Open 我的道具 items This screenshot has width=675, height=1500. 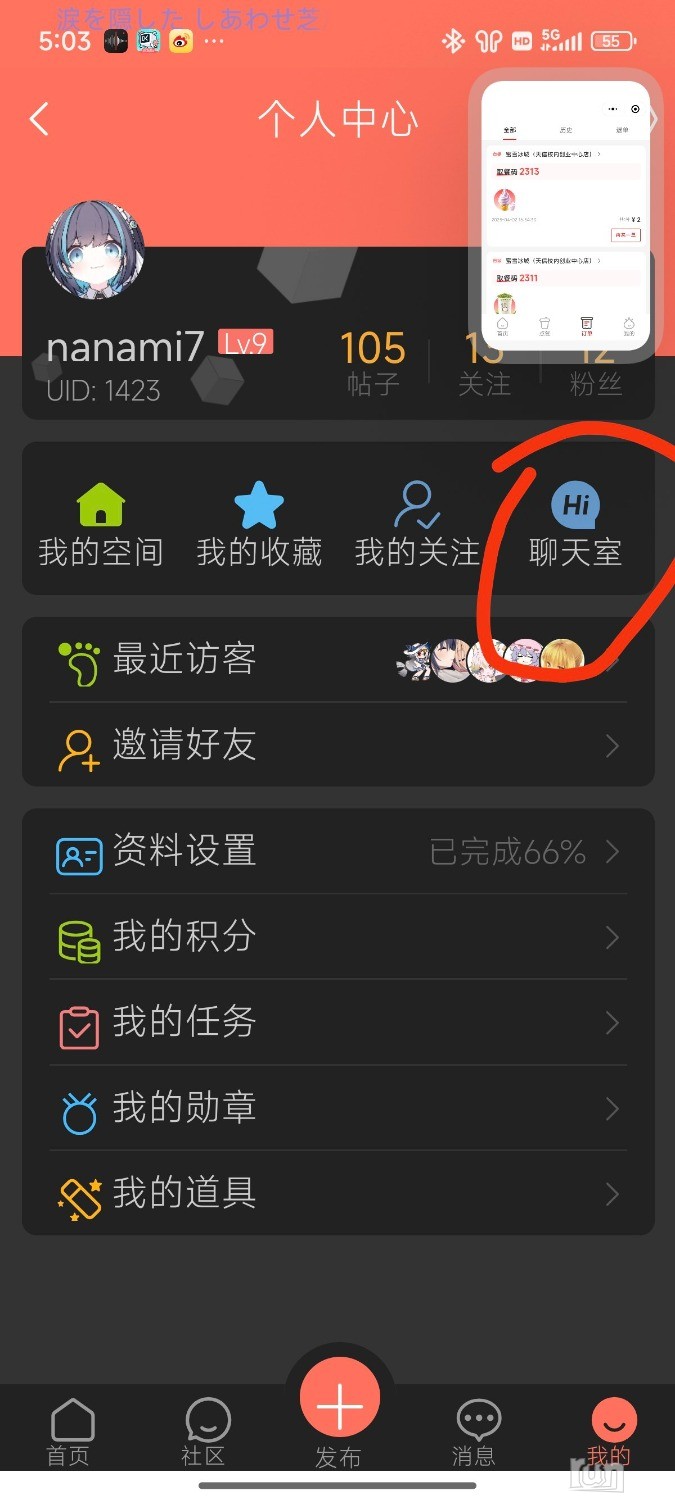pos(337,1194)
